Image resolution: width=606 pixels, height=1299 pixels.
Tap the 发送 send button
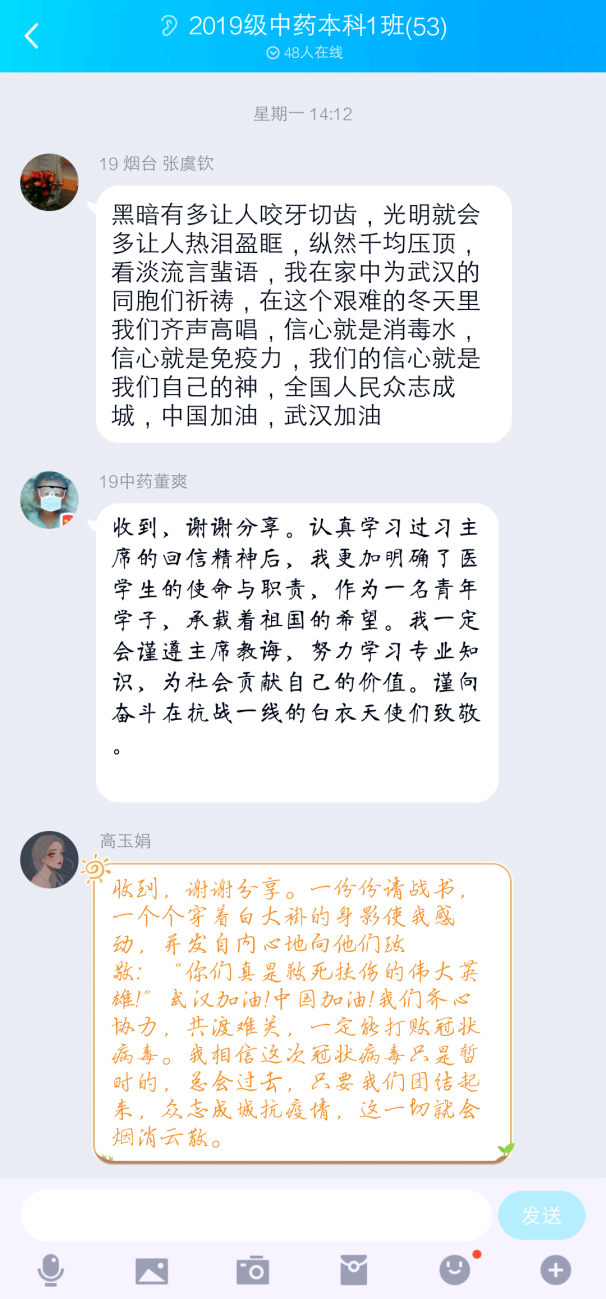click(541, 1215)
